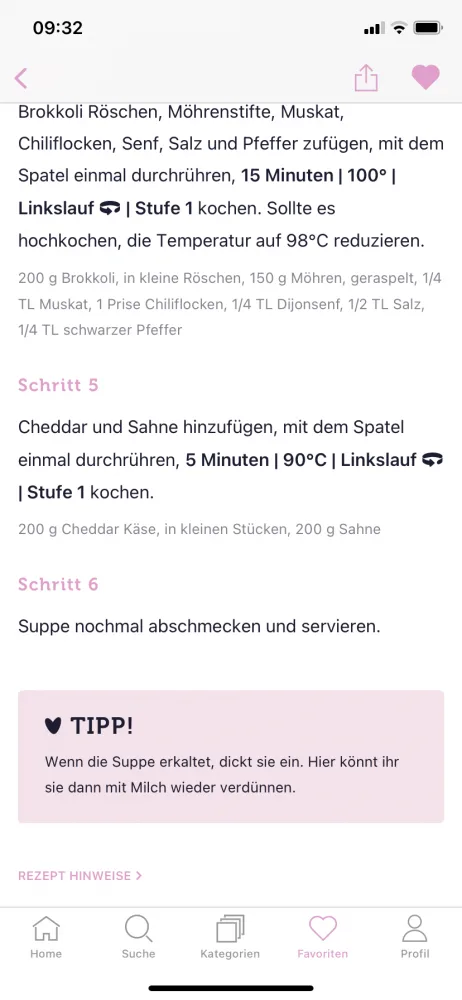Go back using the pink arrow

tap(21, 78)
